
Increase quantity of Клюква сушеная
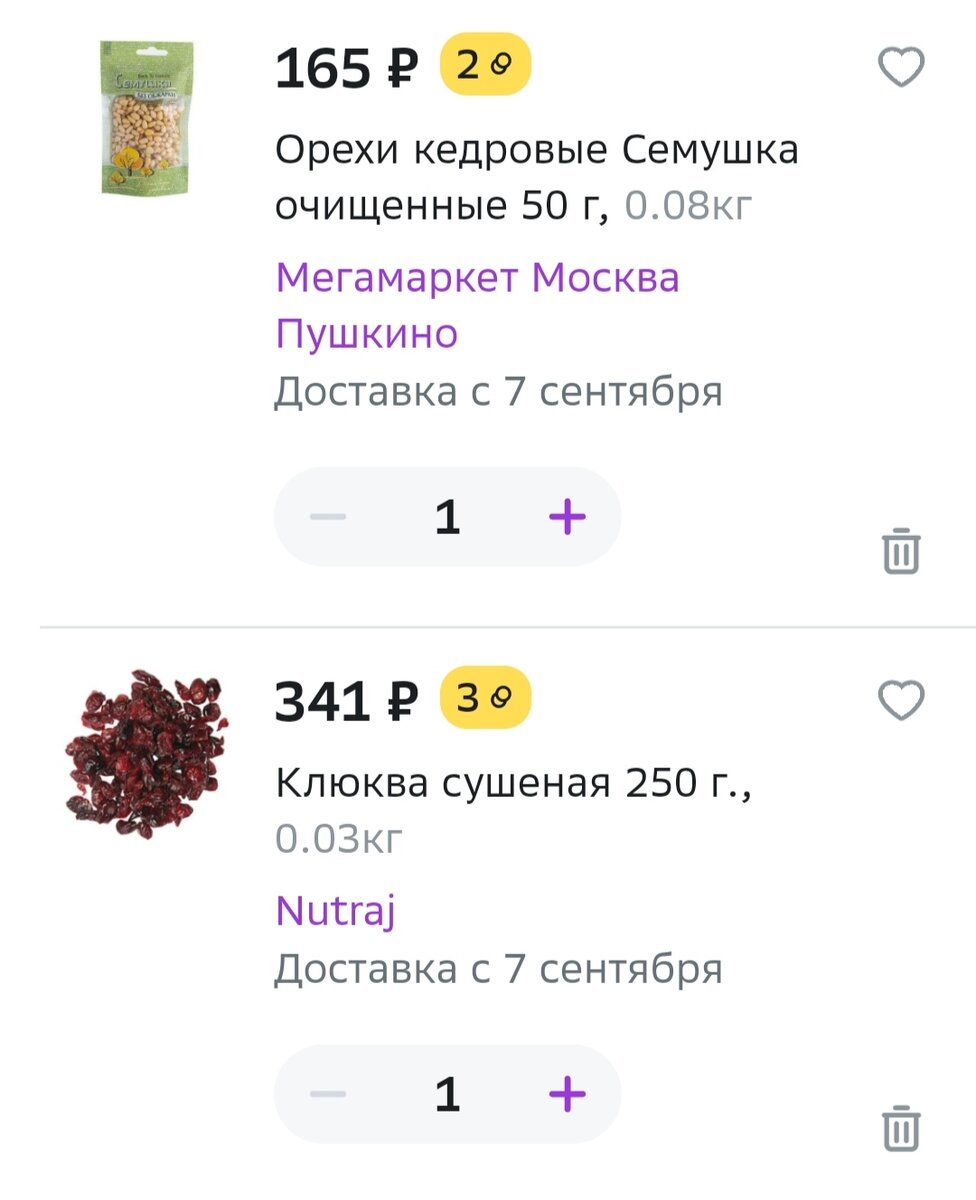pos(567,1092)
